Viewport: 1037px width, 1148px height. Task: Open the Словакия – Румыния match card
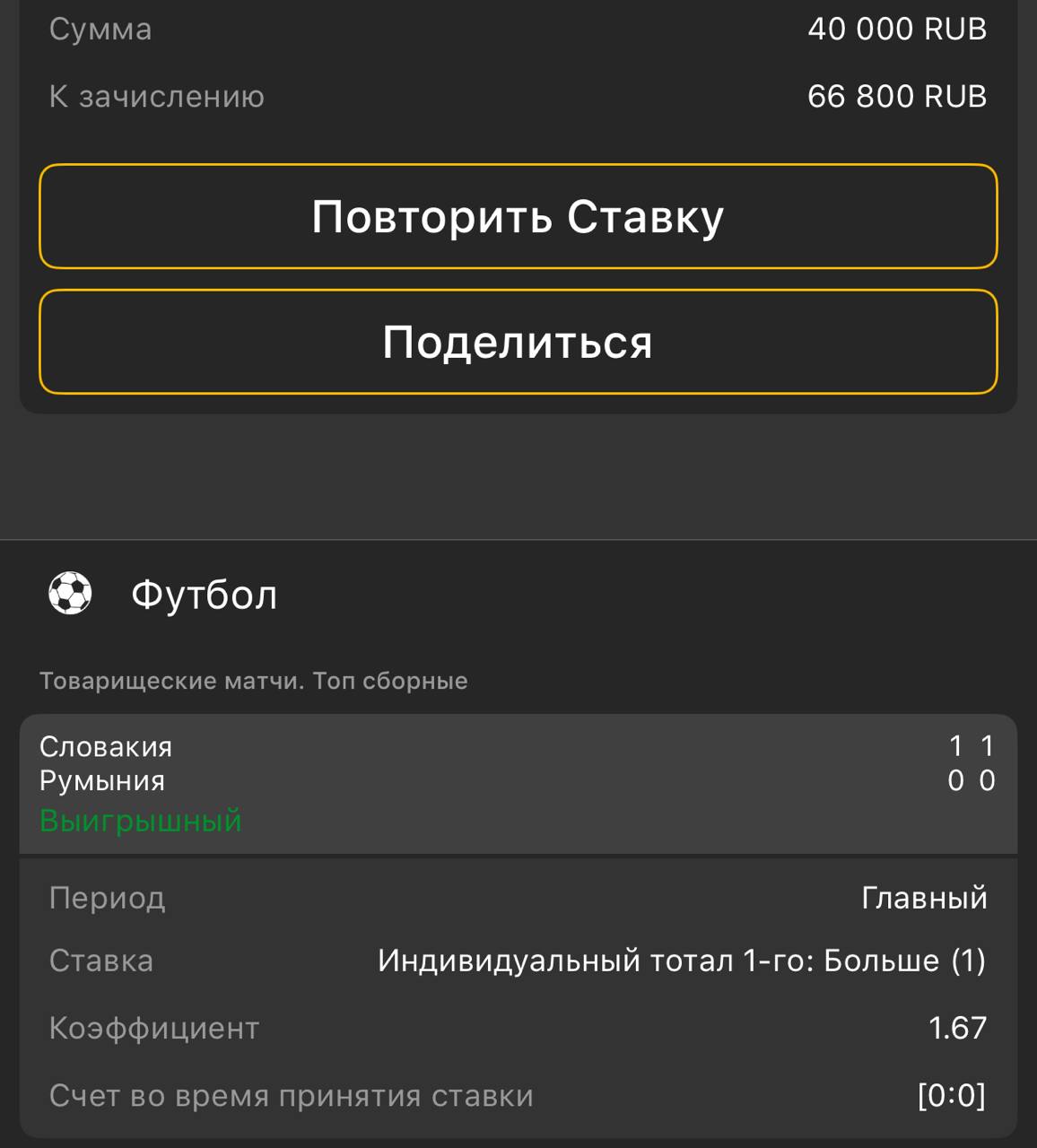click(518, 782)
